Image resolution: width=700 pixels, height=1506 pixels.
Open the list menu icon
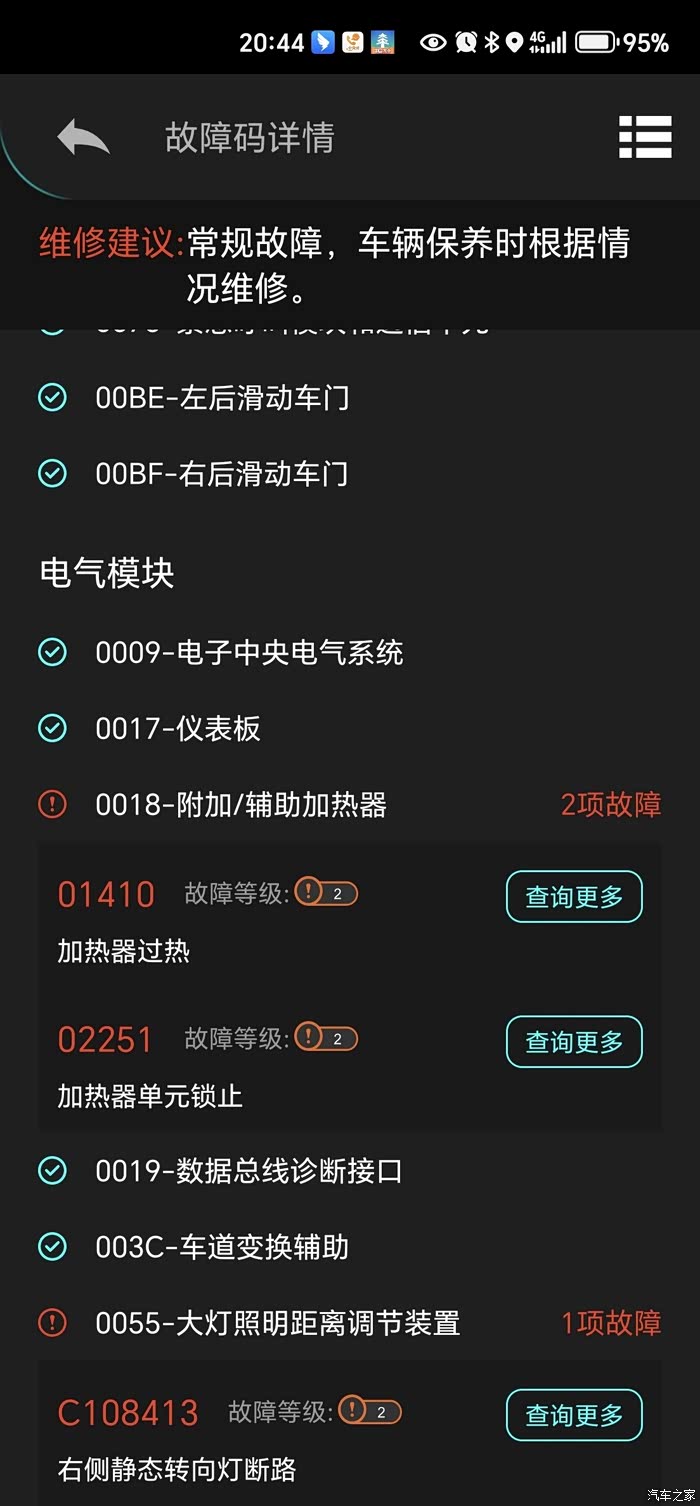(645, 137)
